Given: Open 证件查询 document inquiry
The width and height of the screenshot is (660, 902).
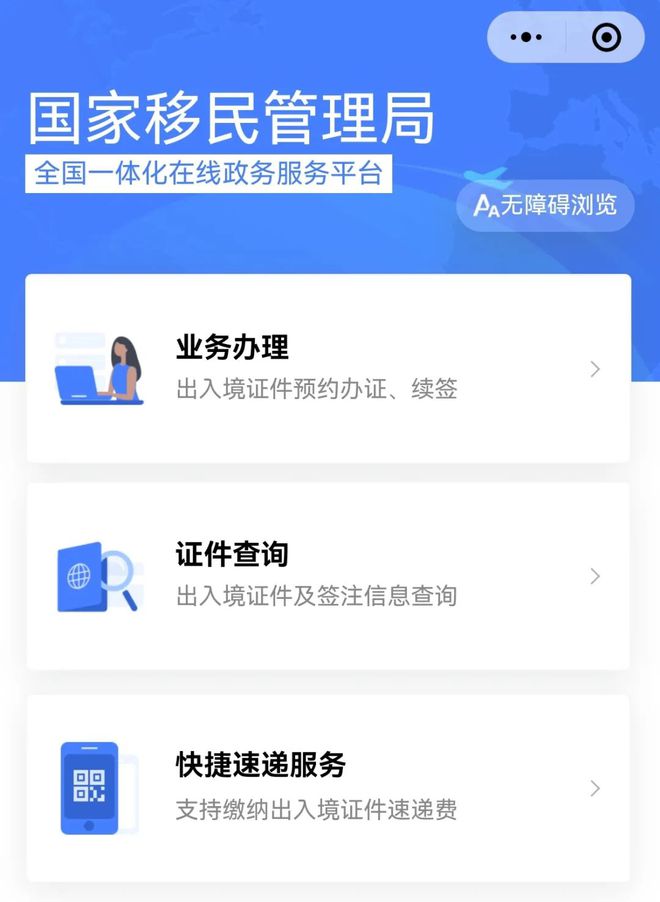Looking at the screenshot, I should (328, 576).
